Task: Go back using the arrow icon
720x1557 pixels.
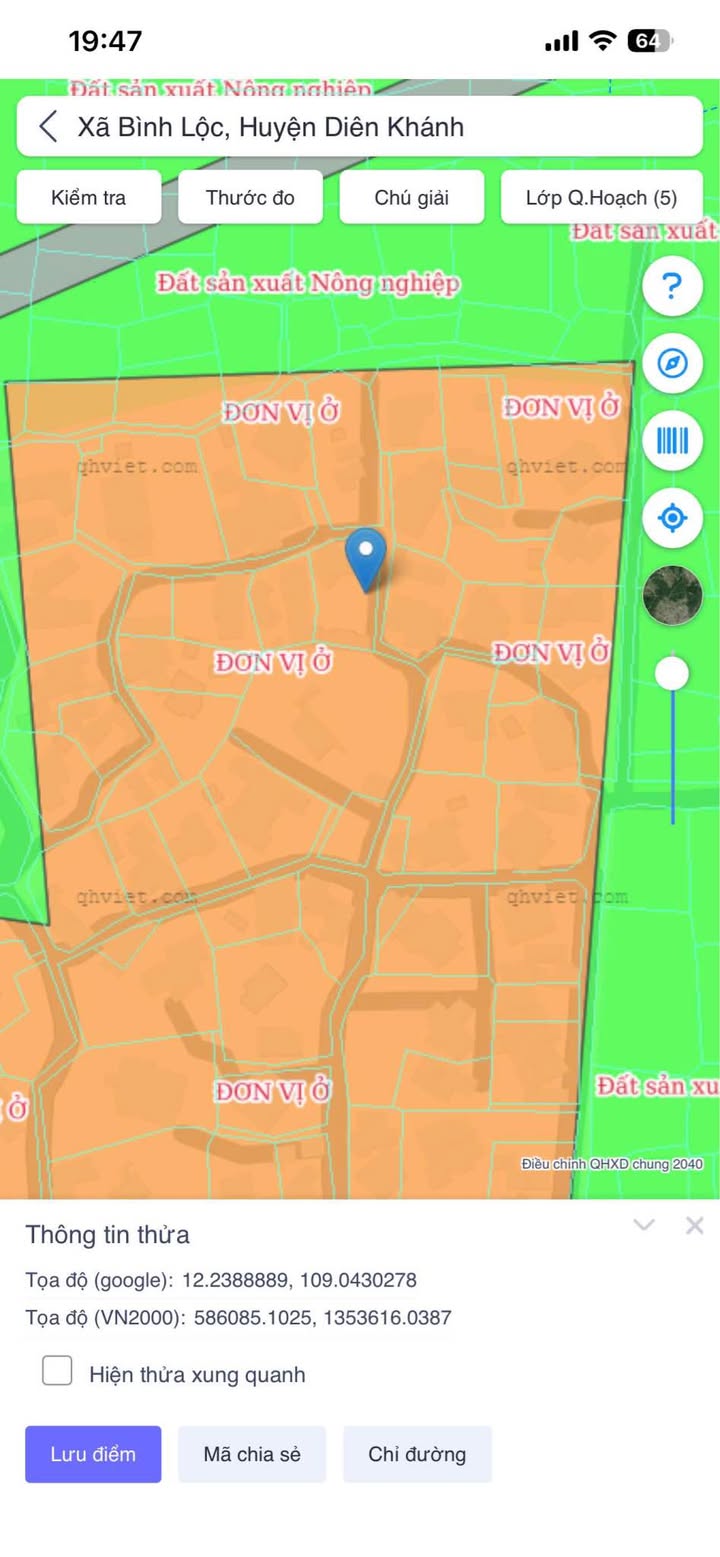Action: pyautogui.click(x=48, y=127)
